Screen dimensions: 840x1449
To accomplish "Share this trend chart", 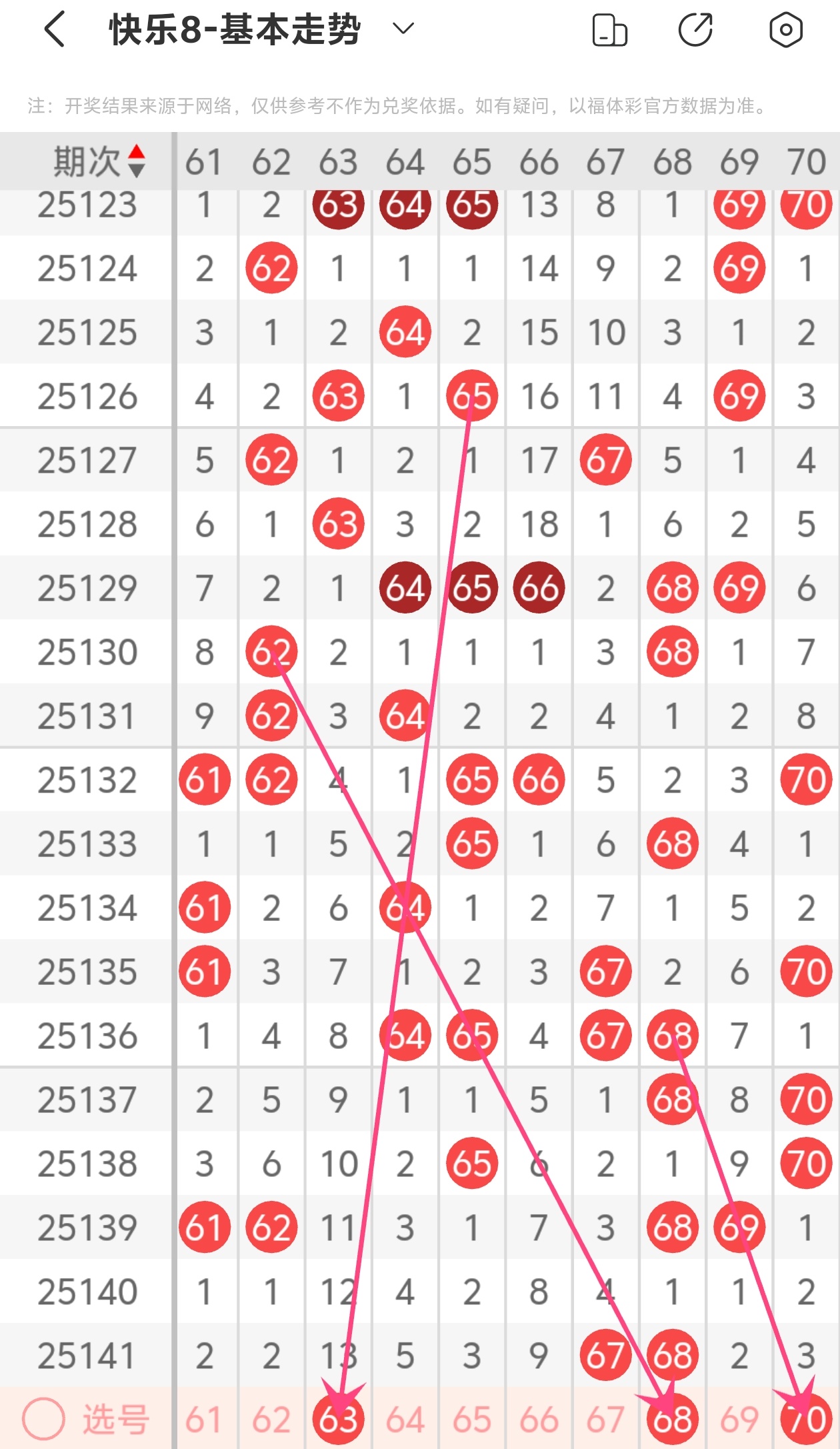I will (x=695, y=30).
